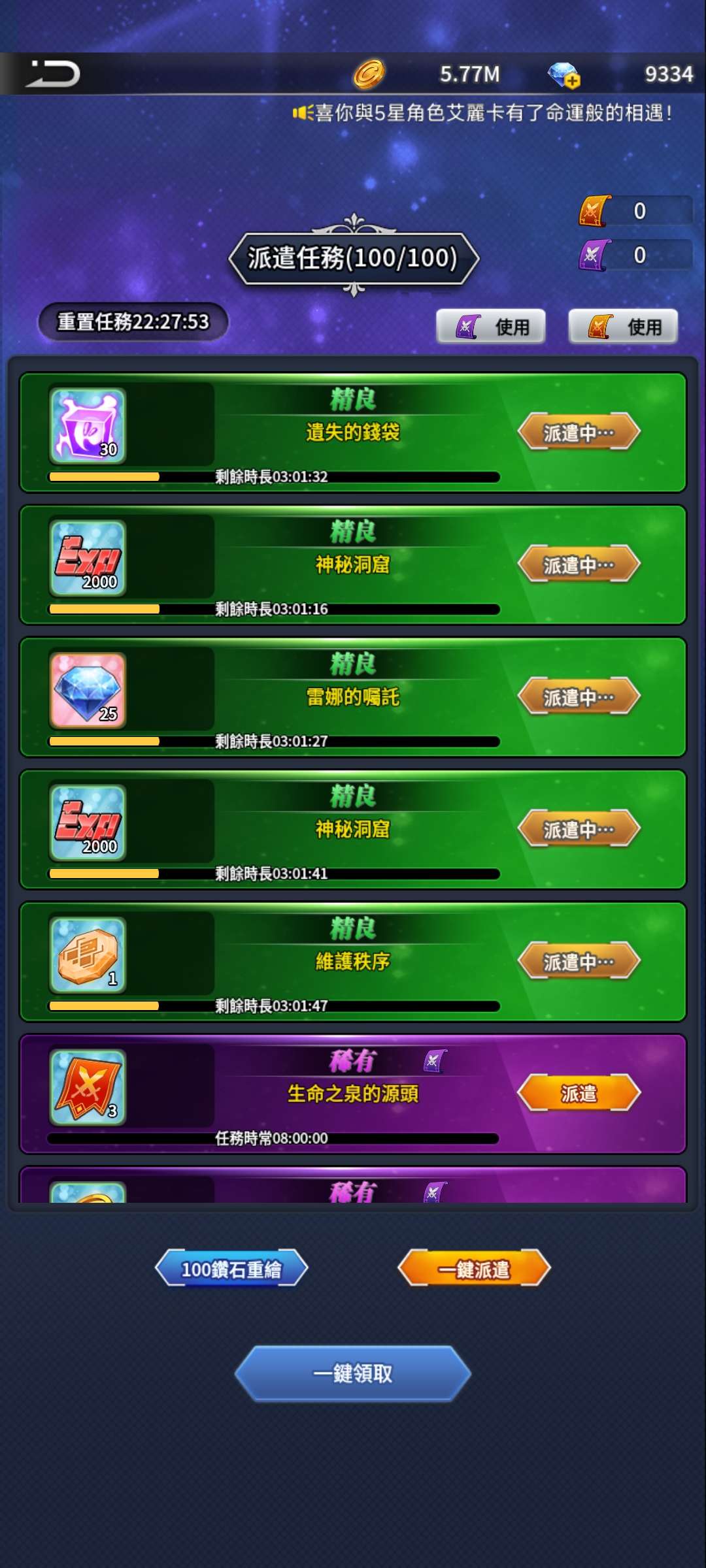The height and width of the screenshot is (1568, 706).
Task: View the 30 purple cube reward icon
Action: [88, 426]
